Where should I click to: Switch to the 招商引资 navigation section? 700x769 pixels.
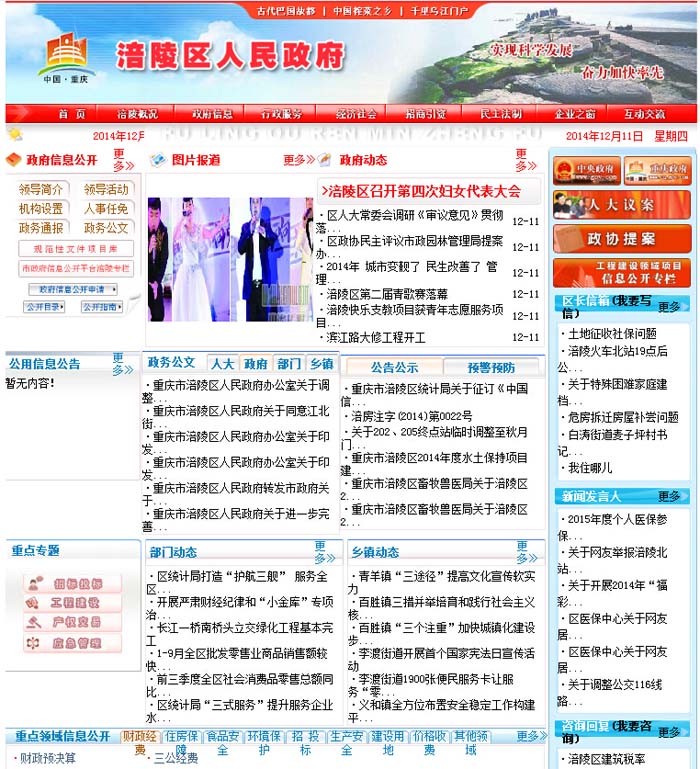pos(426,114)
